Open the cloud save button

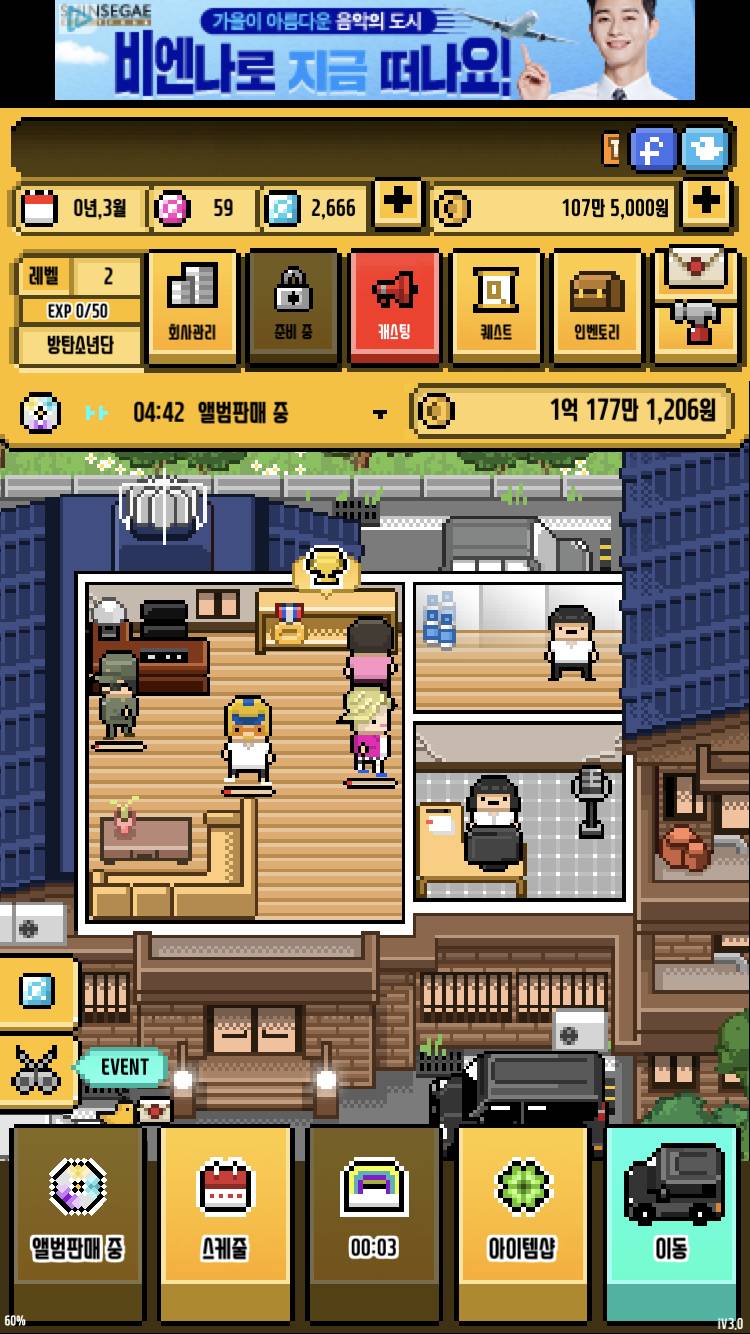click(x=706, y=151)
